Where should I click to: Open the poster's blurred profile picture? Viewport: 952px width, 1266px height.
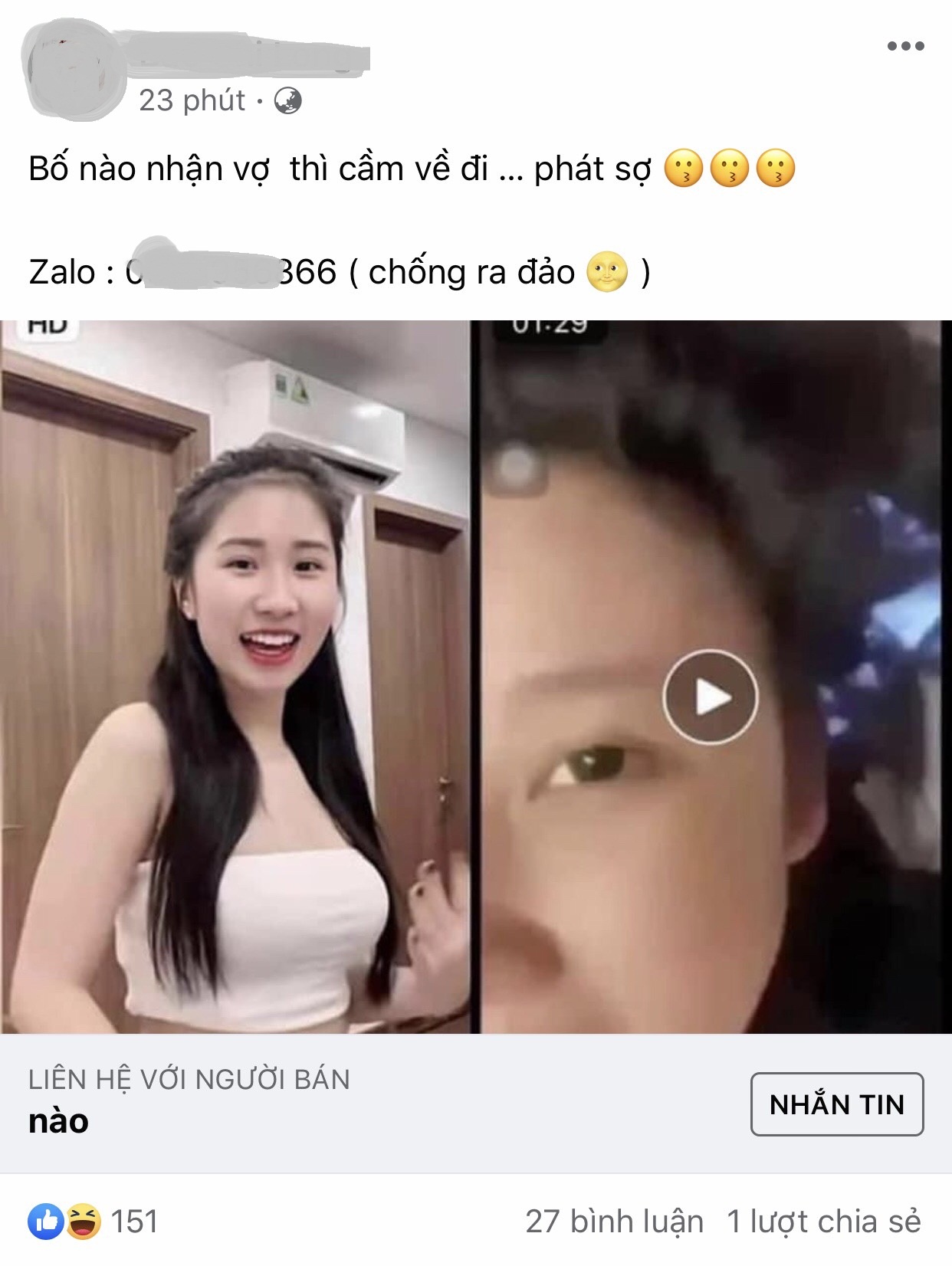tap(74, 71)
